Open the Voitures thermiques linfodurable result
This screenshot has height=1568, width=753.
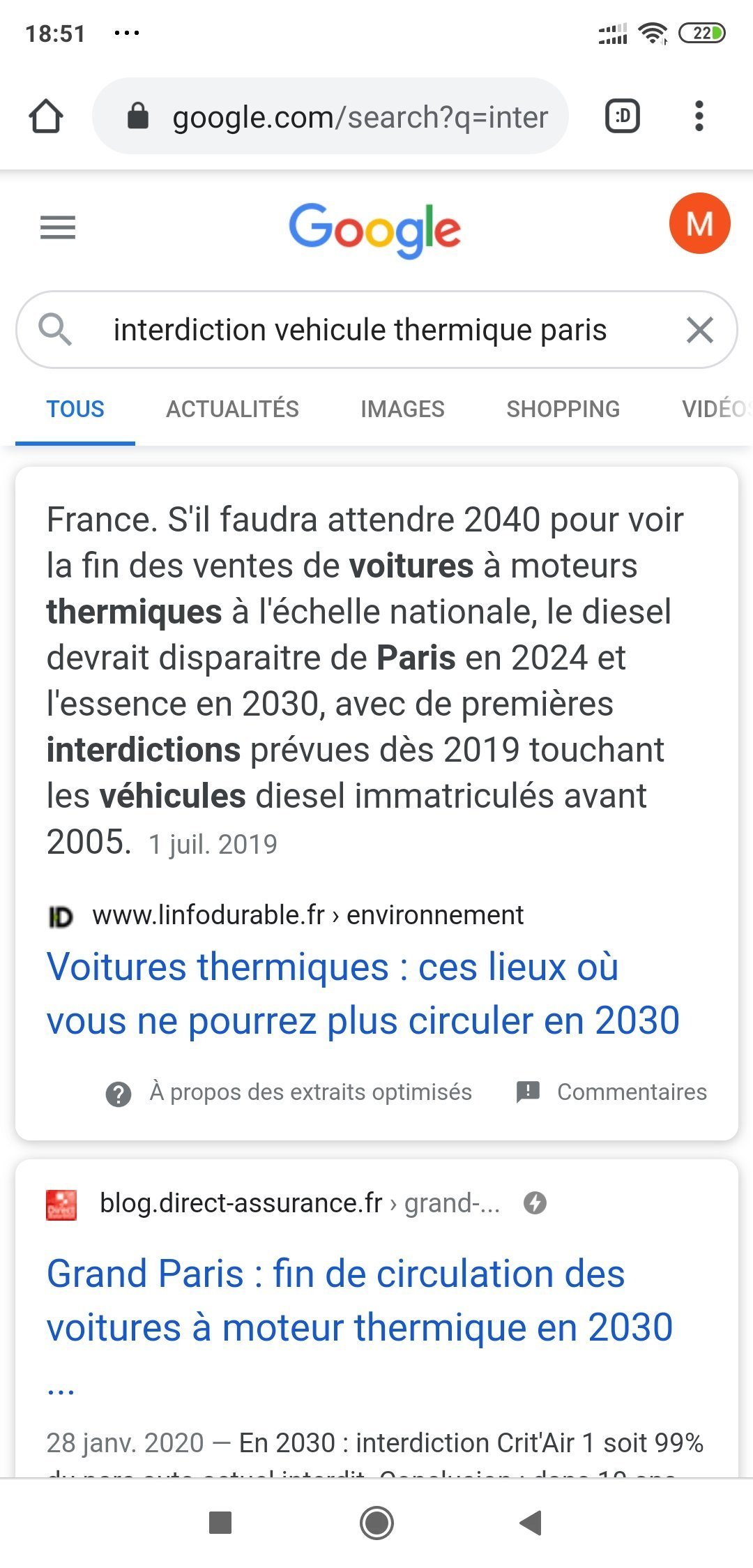click(x=363, y=994)
